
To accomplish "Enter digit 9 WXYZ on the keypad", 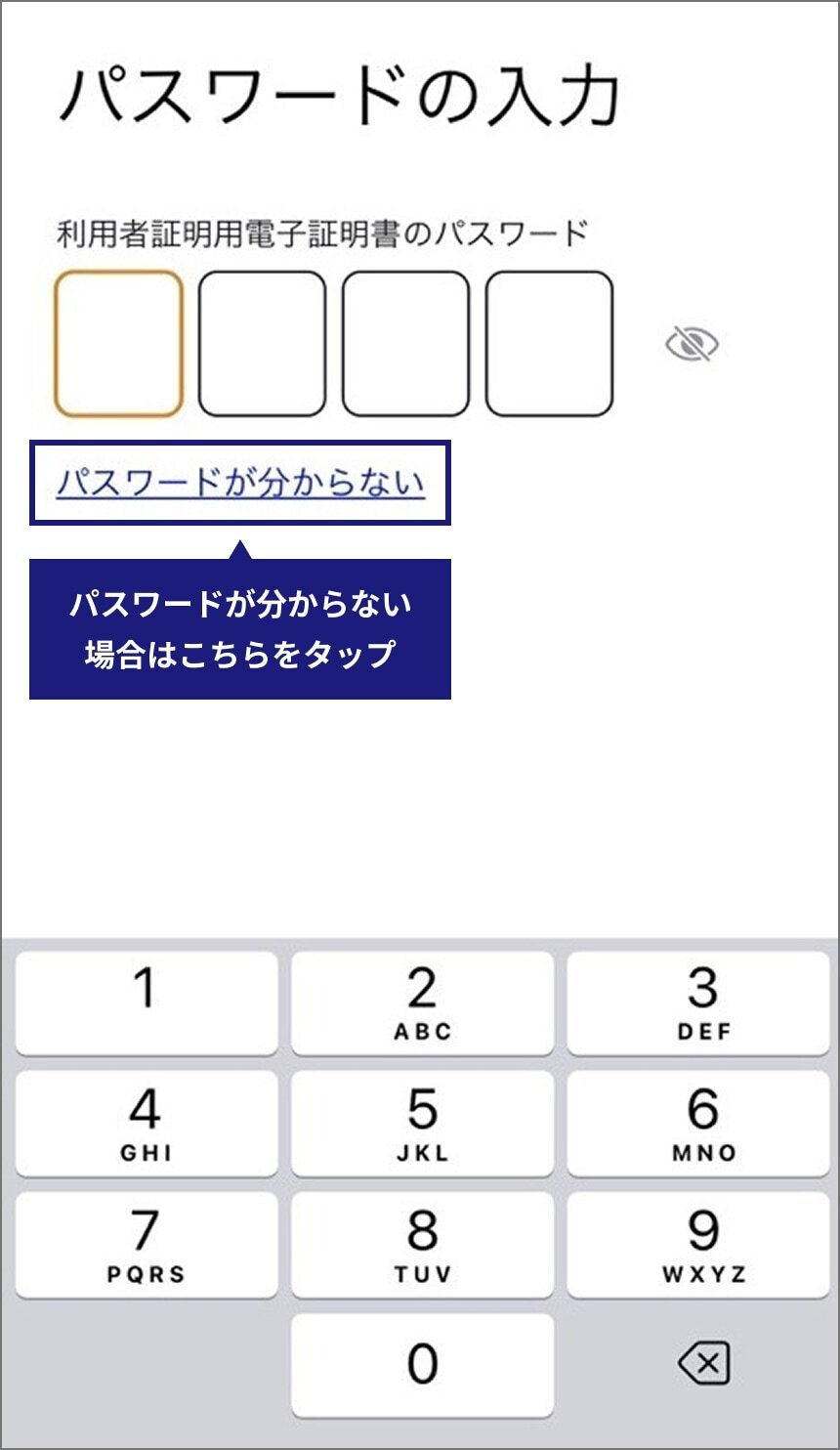I will [x=703, y=1245].
